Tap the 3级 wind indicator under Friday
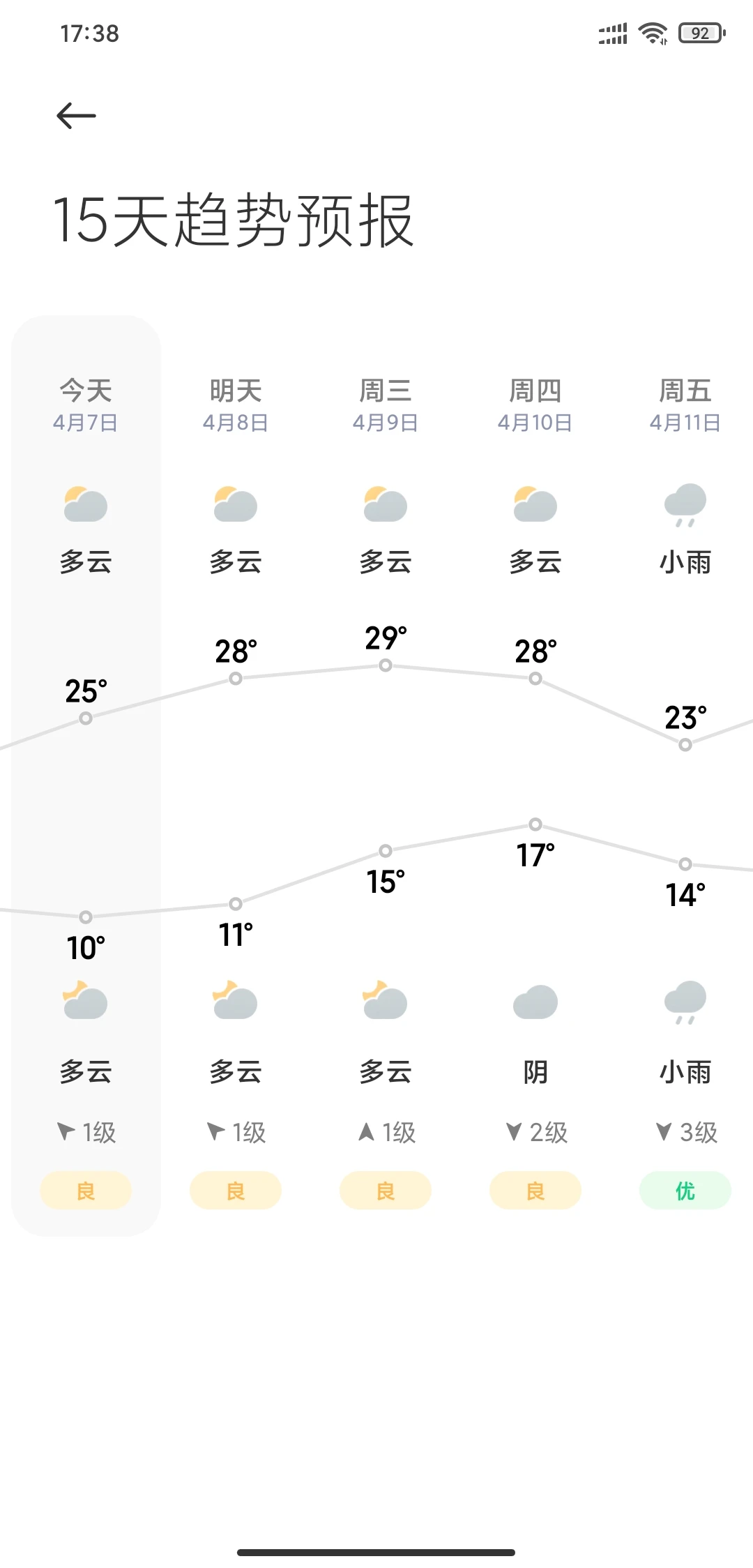Image resolution: width=753 pixels, height=1568 pixels. [x=685, y=1132]
